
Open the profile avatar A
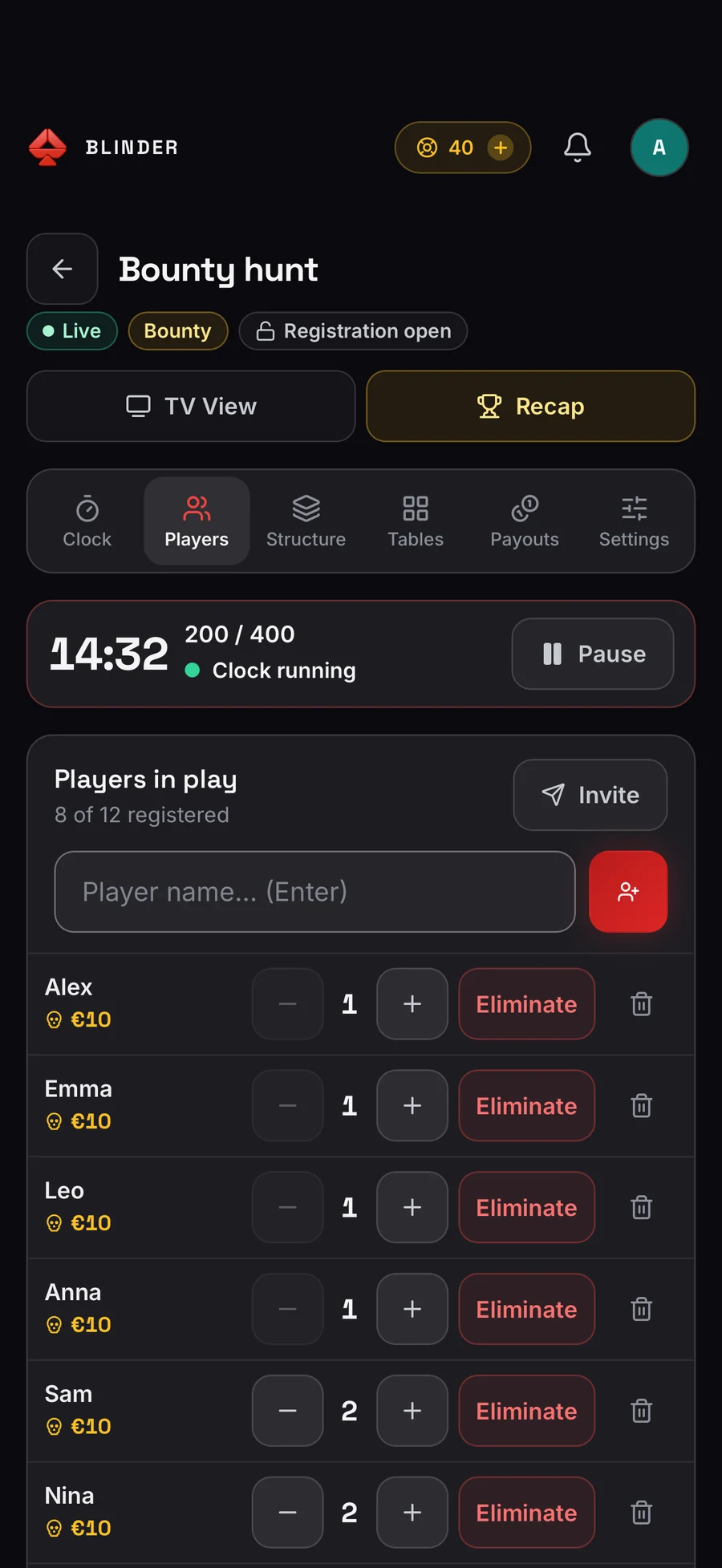tap(659, 148)
